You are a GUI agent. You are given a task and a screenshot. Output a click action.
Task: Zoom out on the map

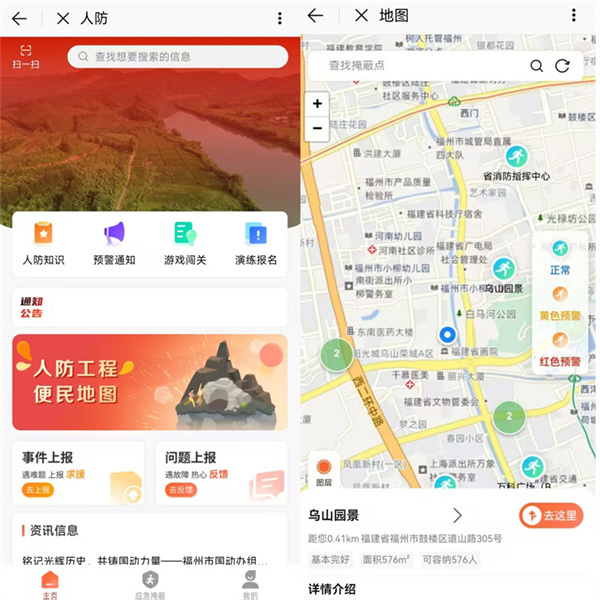(x=318, y=128)
